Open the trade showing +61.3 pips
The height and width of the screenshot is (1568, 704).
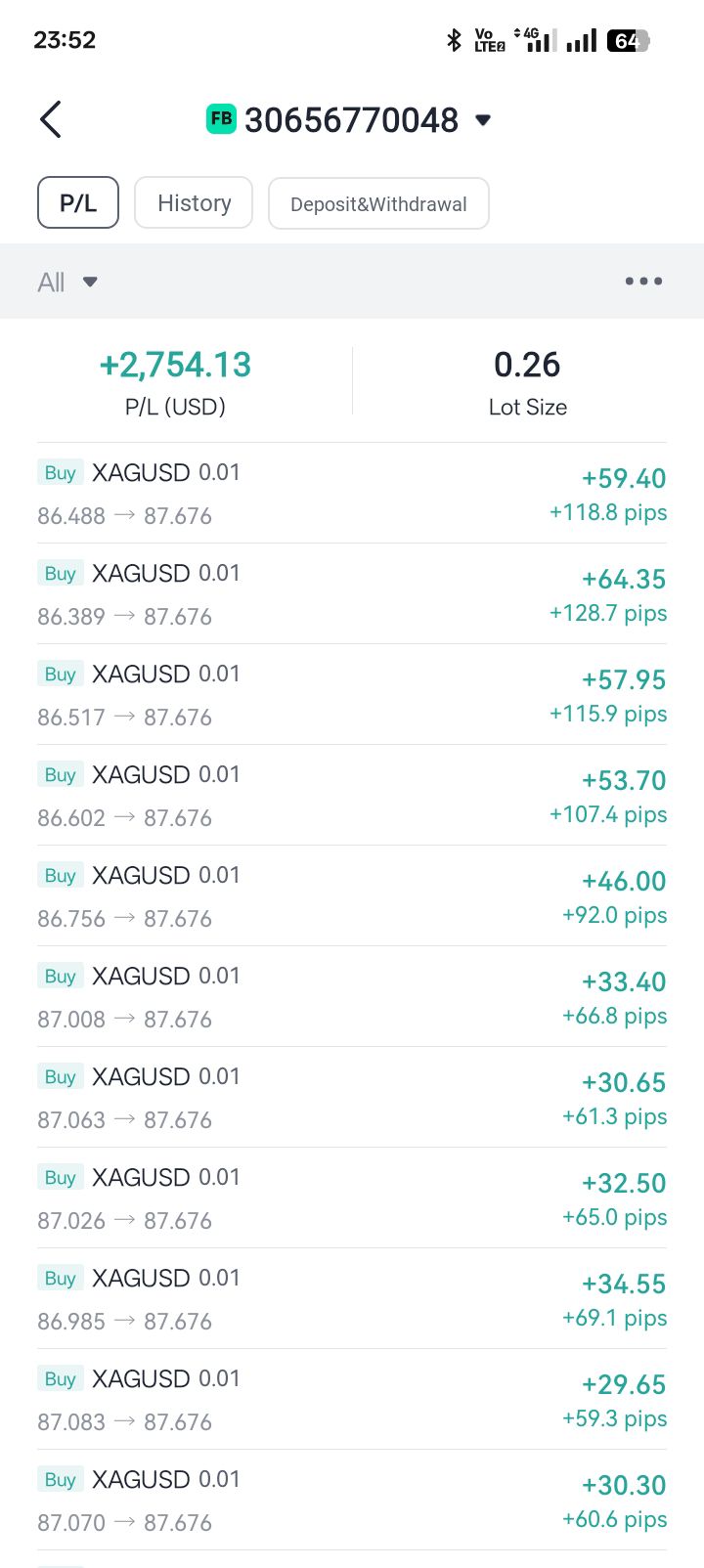pos(352,1098)
